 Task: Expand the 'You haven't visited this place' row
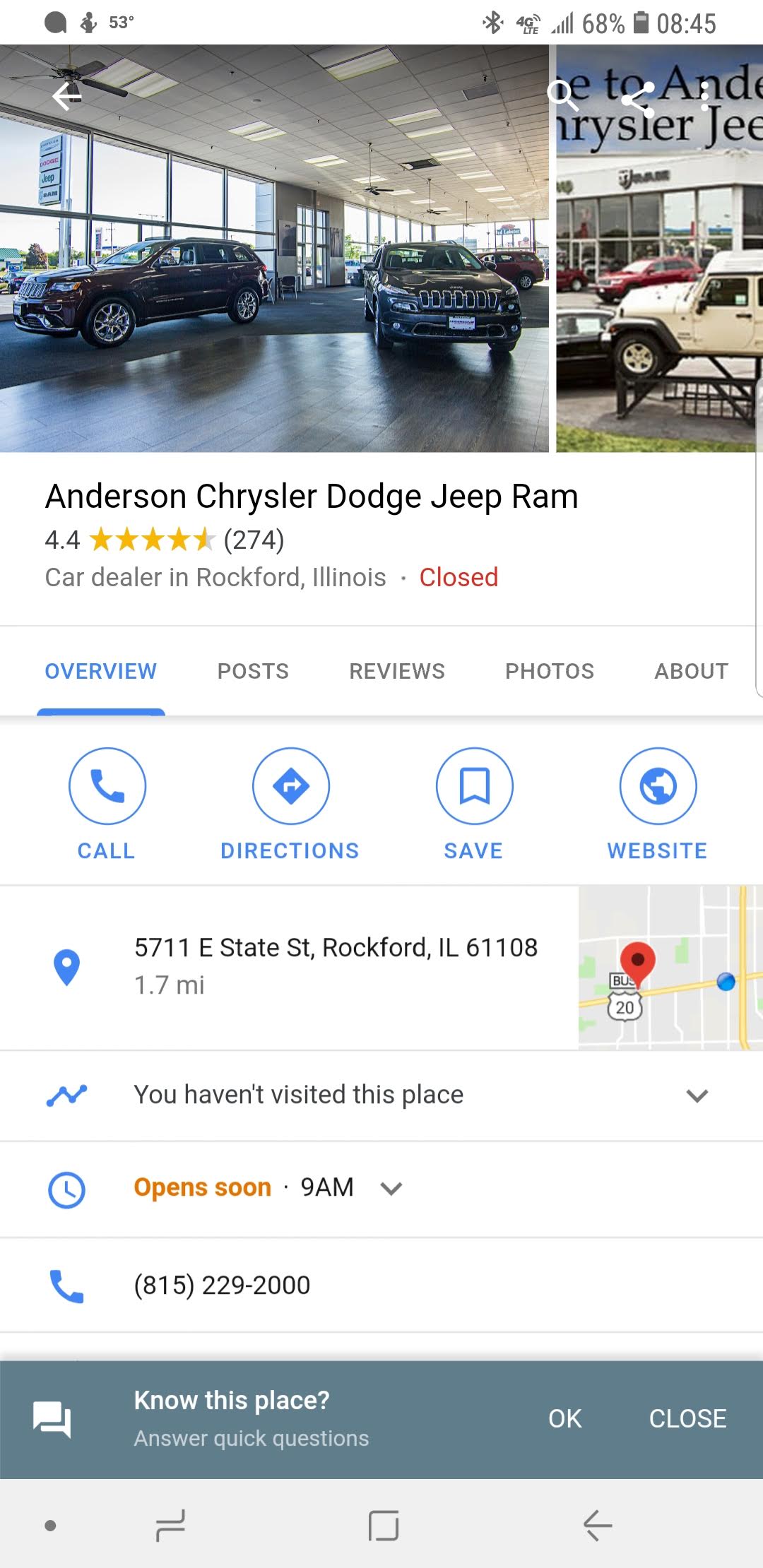pyautogui.click(x=697, y=1095)
